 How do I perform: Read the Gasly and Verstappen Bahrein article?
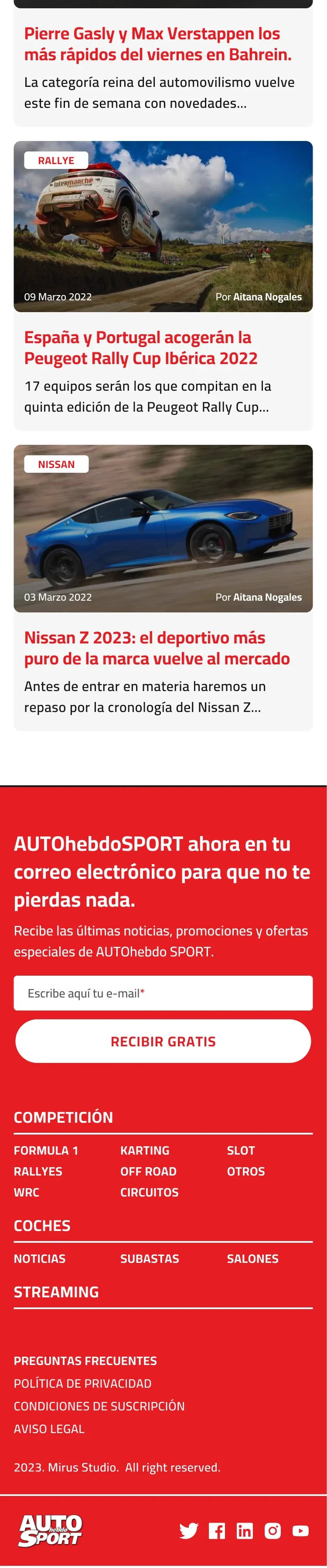(157, 44)
